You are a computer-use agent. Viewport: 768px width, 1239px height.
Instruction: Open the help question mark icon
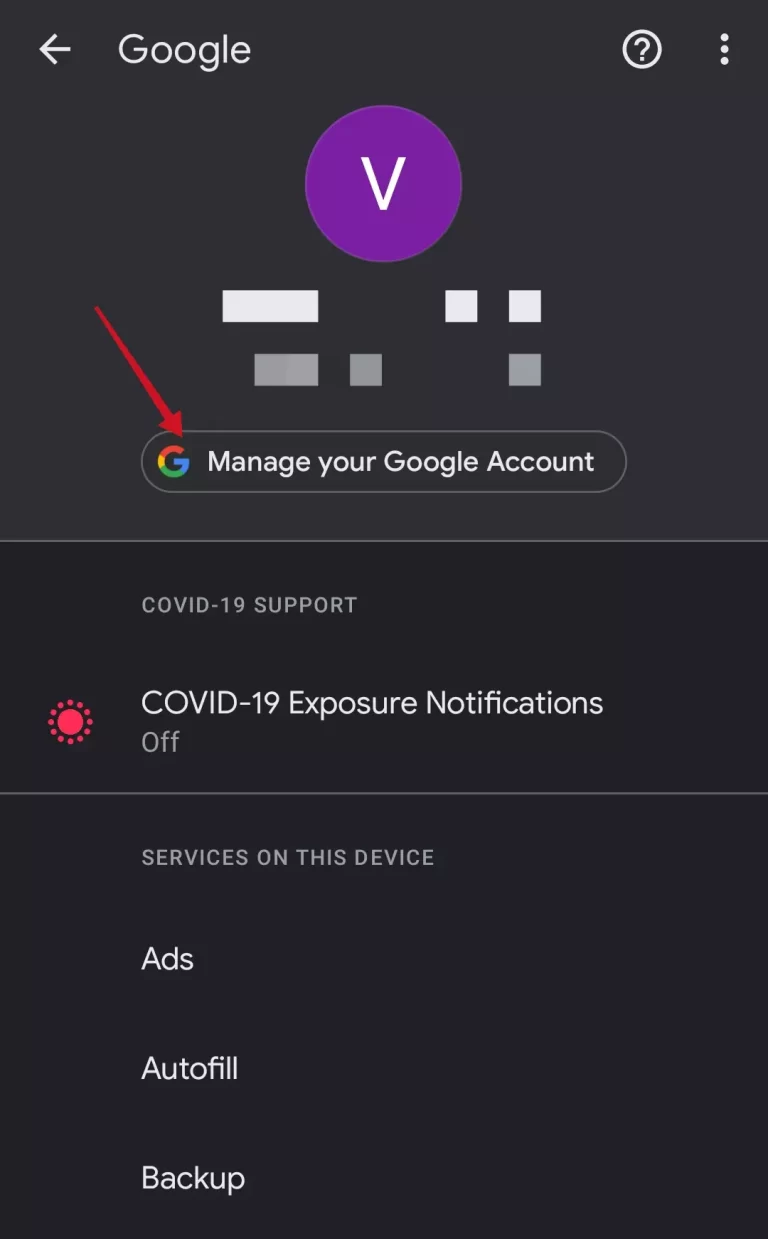[642, 49]
